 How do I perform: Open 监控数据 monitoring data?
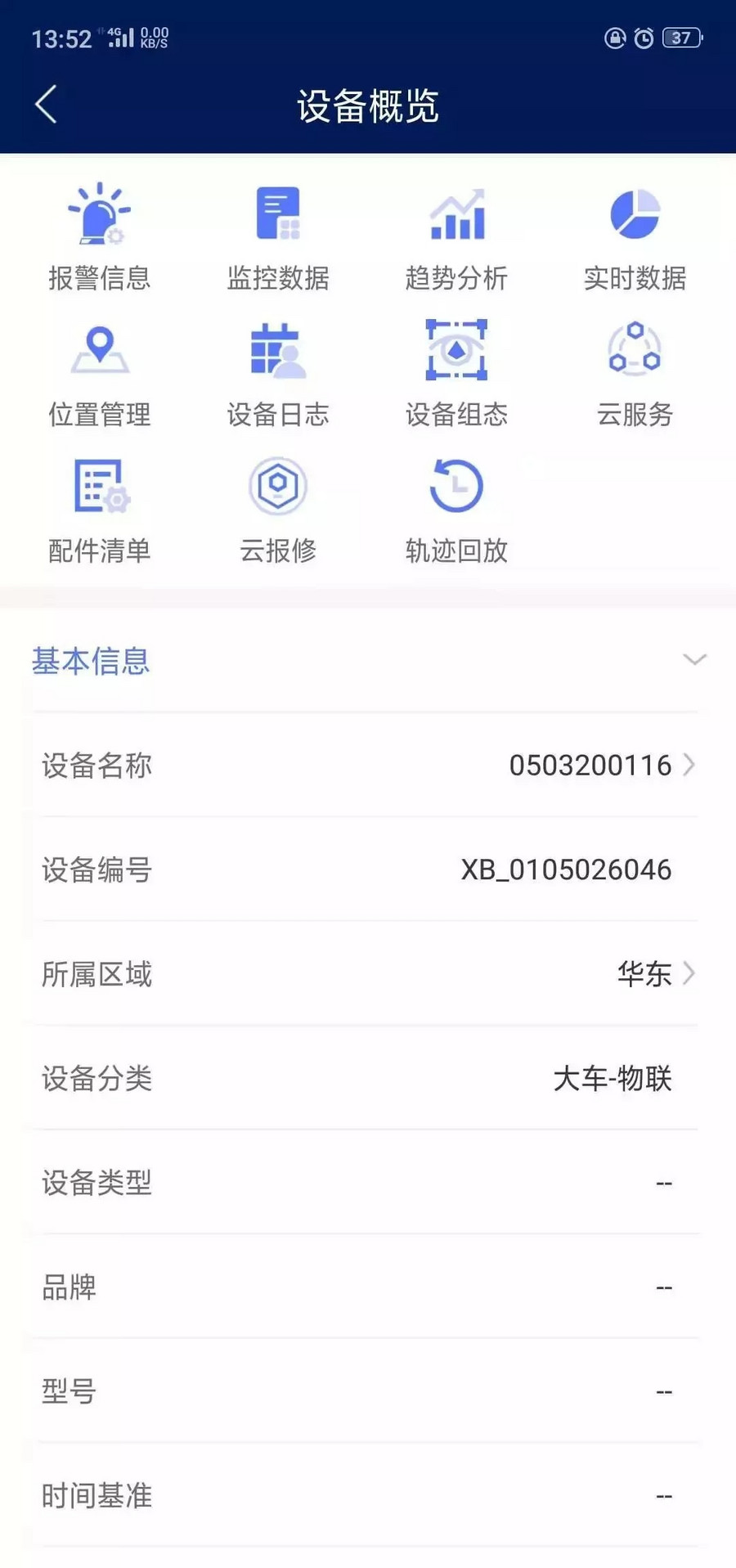tap(278, 237)
